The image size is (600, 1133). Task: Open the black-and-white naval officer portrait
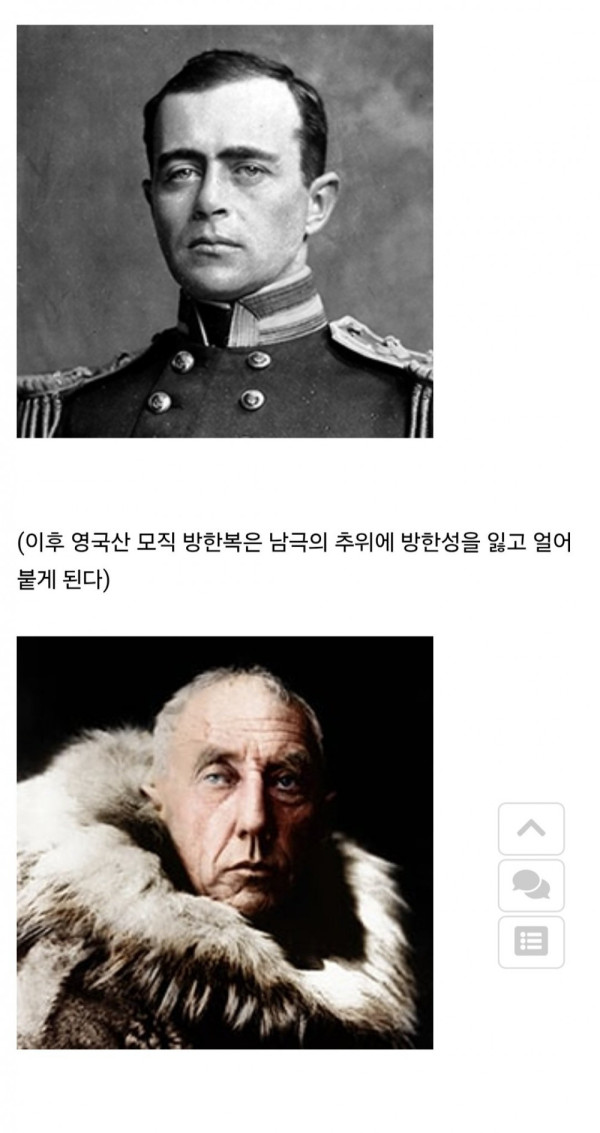(225, 231)
